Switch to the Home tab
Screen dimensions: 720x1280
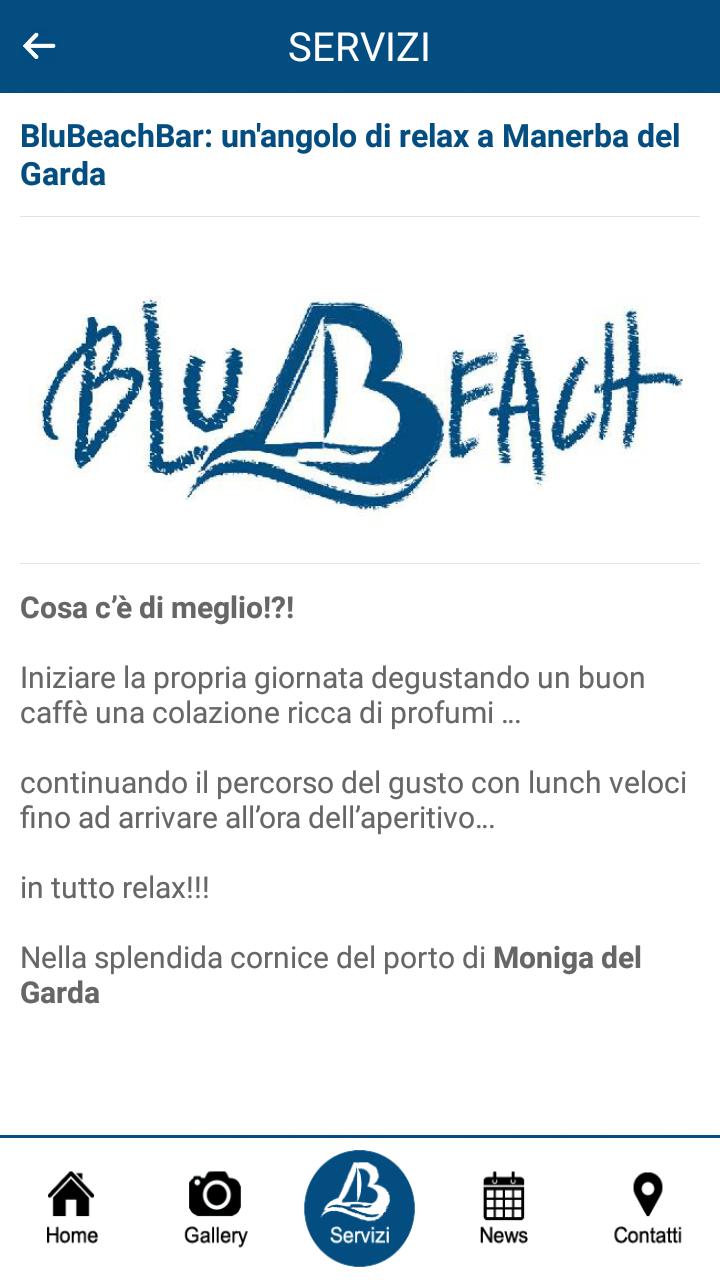[72, 1208]
